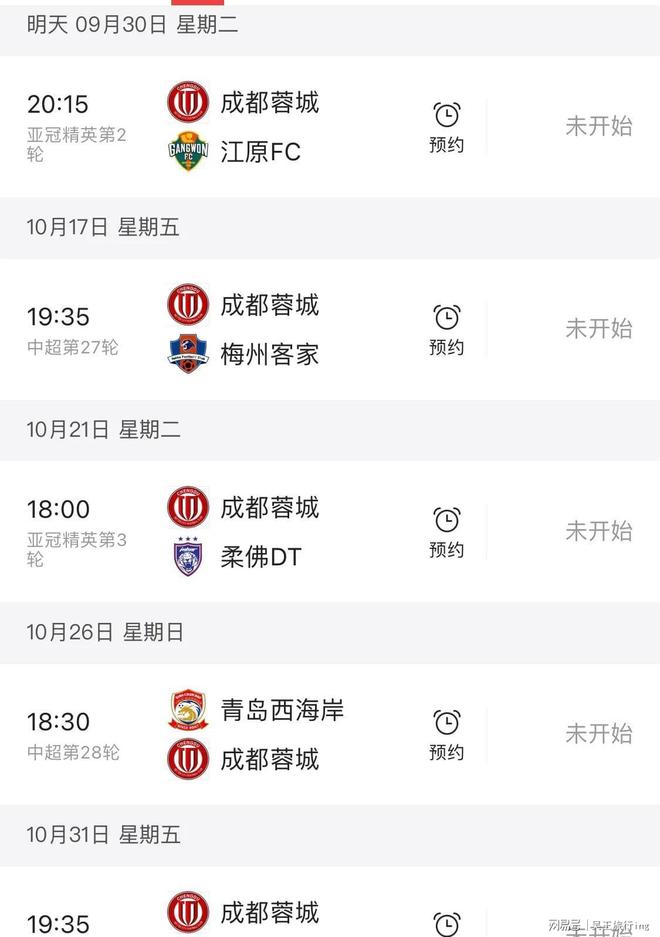Viewport: 660px width, 937px height.
Task: Set a reminder for the 梅州客家 match
Action: click(446, 330)
